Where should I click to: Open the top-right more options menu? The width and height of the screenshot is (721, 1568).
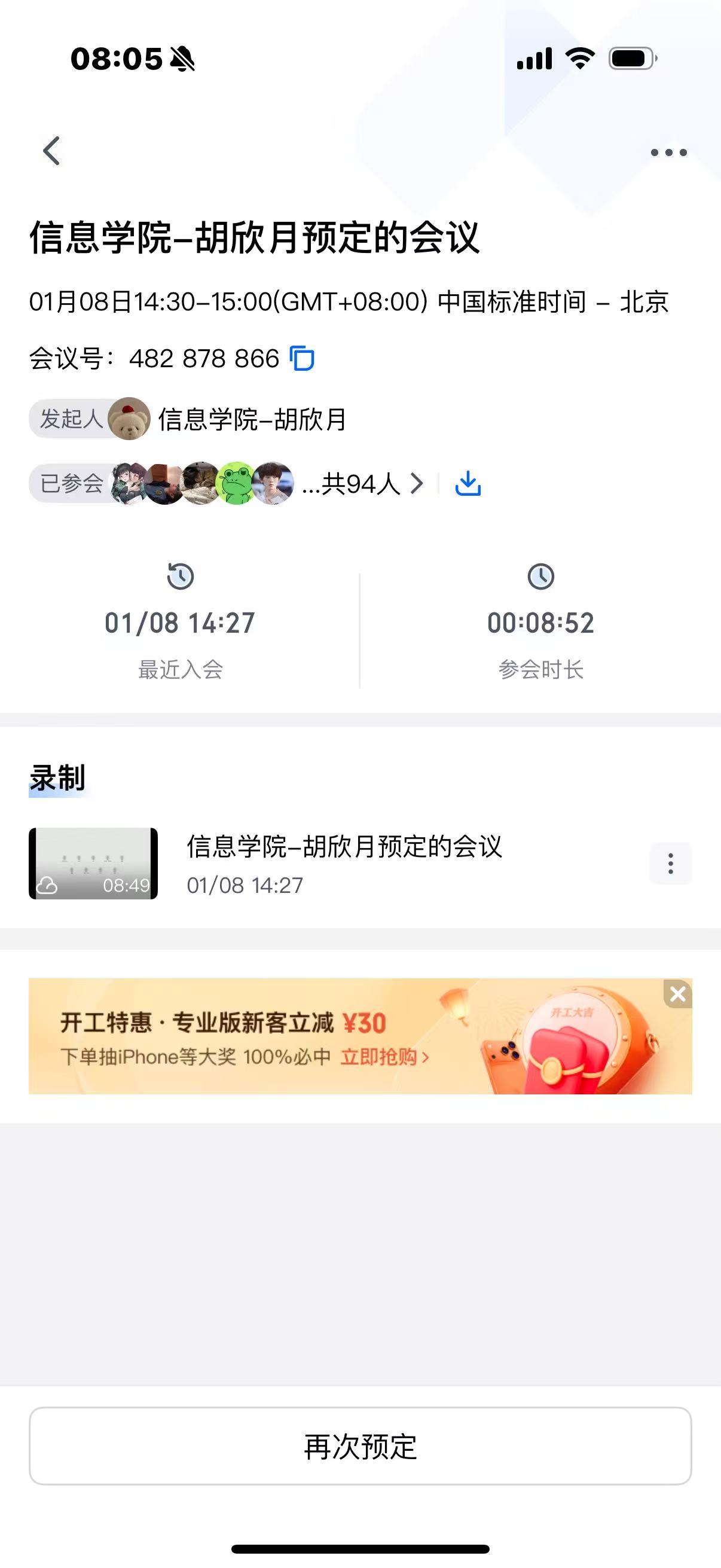[668, 152]
